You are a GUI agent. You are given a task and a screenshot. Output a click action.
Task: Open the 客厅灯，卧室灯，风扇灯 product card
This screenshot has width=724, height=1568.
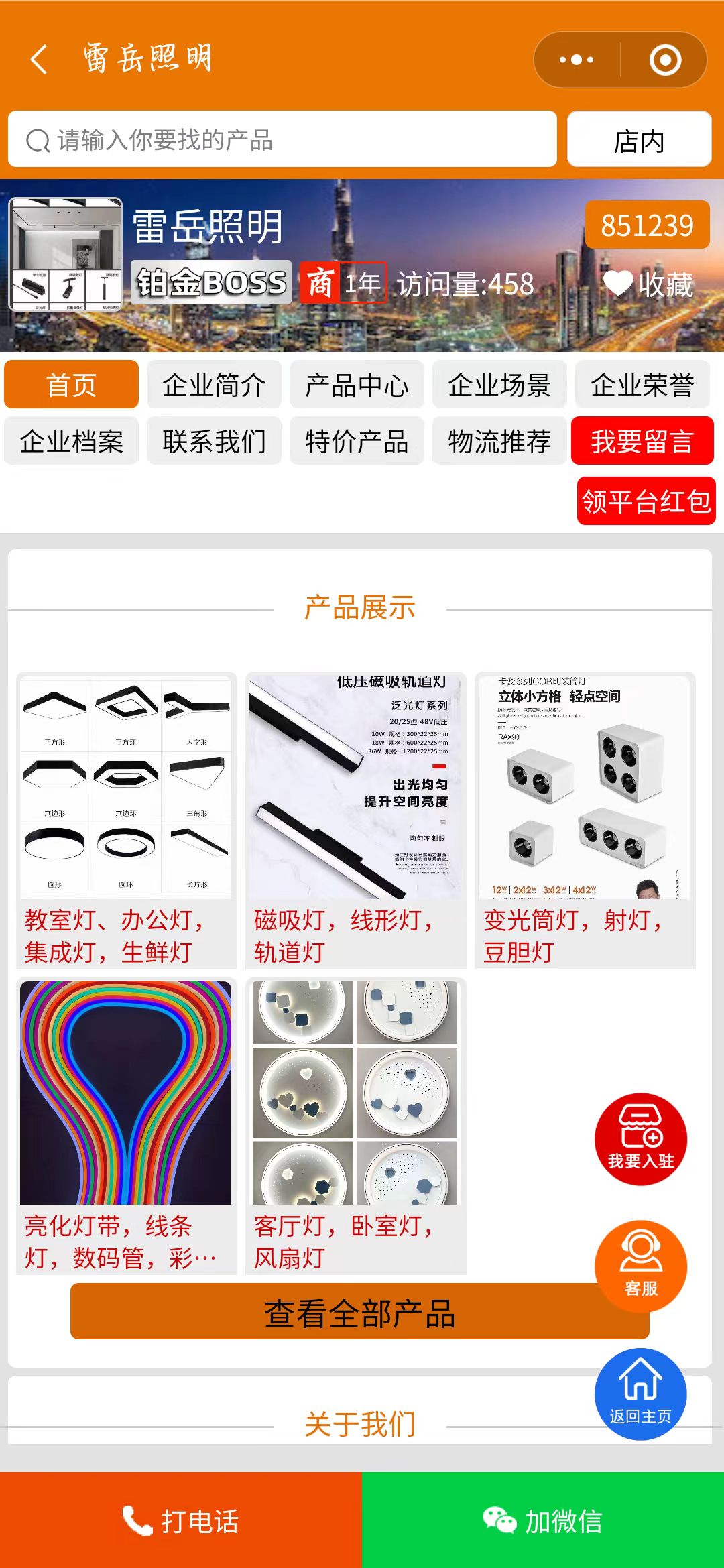pyautogui.click(x=356, y=1126)
